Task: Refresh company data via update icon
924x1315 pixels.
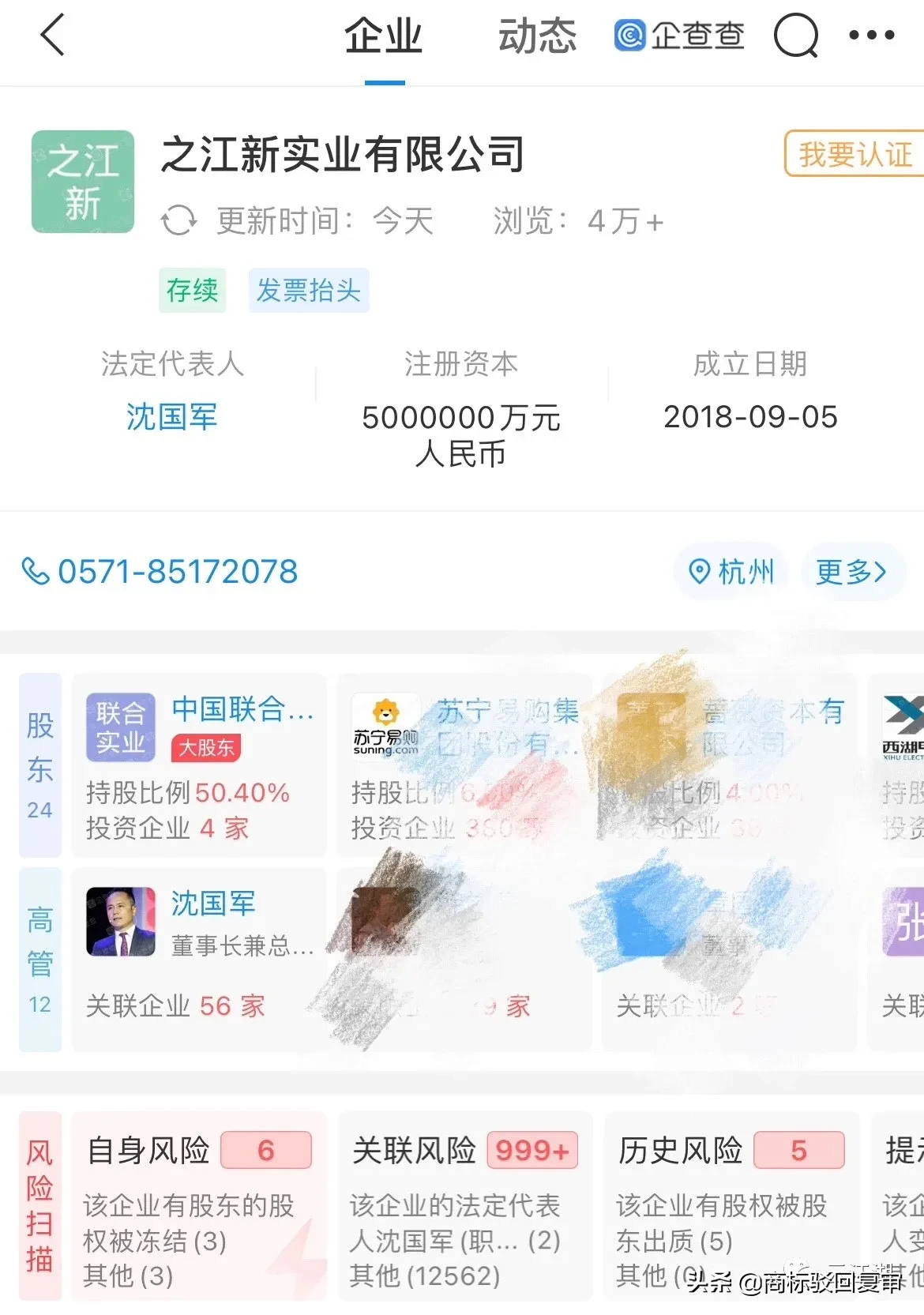Action: click(x=178, y=220)
